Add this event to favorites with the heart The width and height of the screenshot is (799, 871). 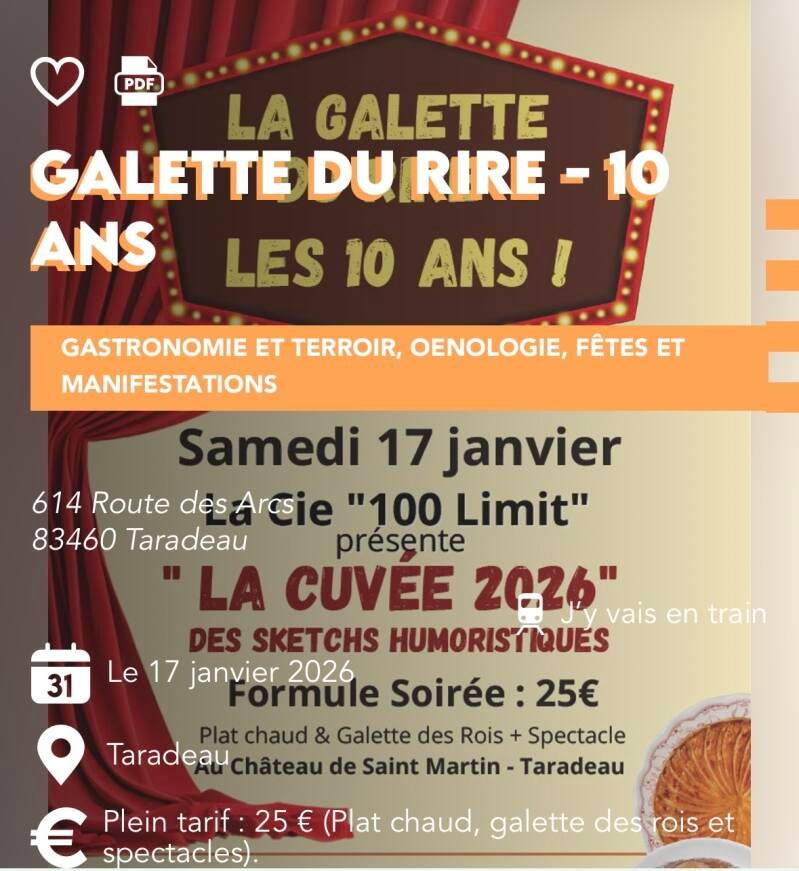[x=57, y=81]
